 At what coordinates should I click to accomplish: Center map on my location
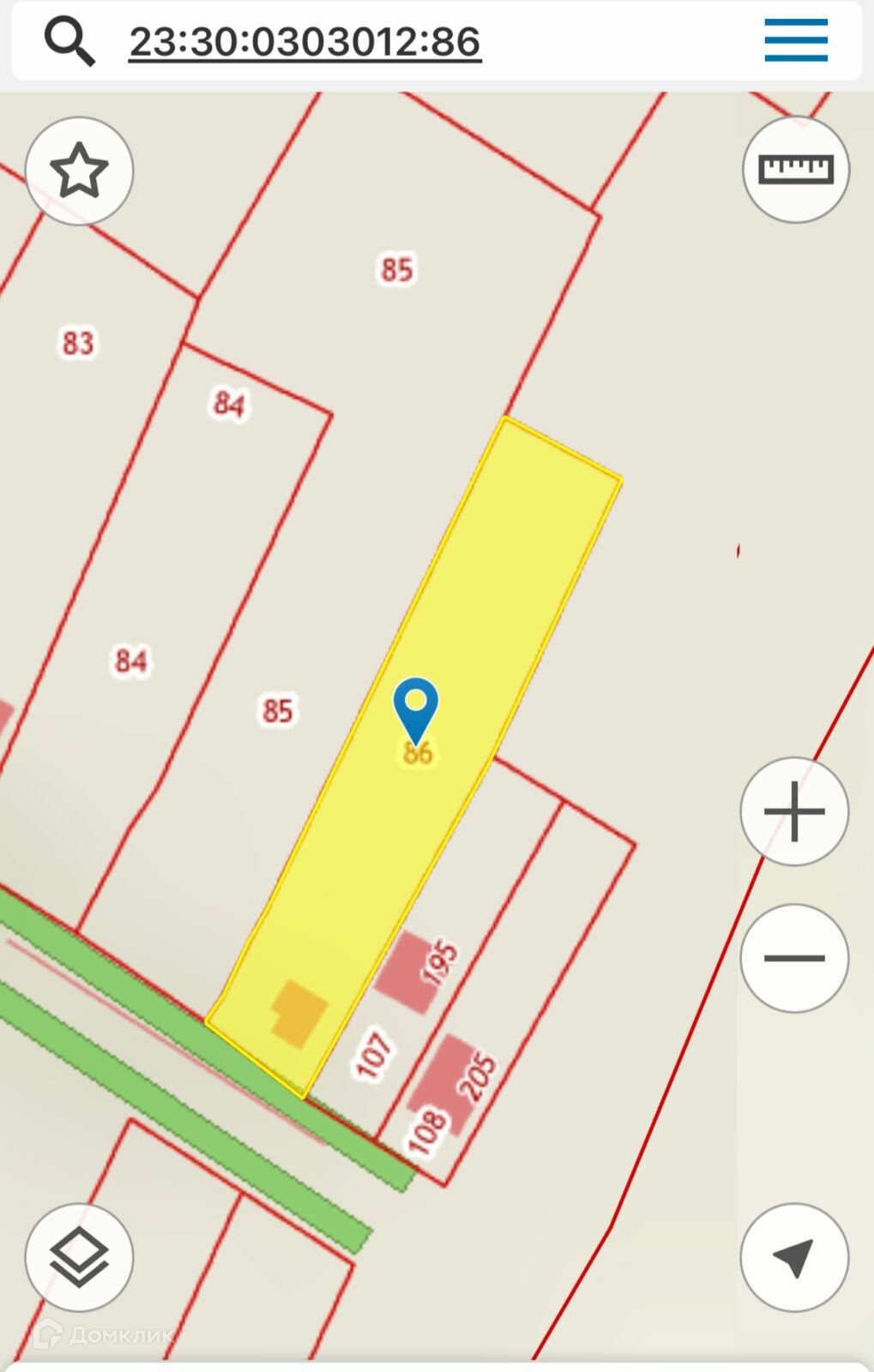794,1257
